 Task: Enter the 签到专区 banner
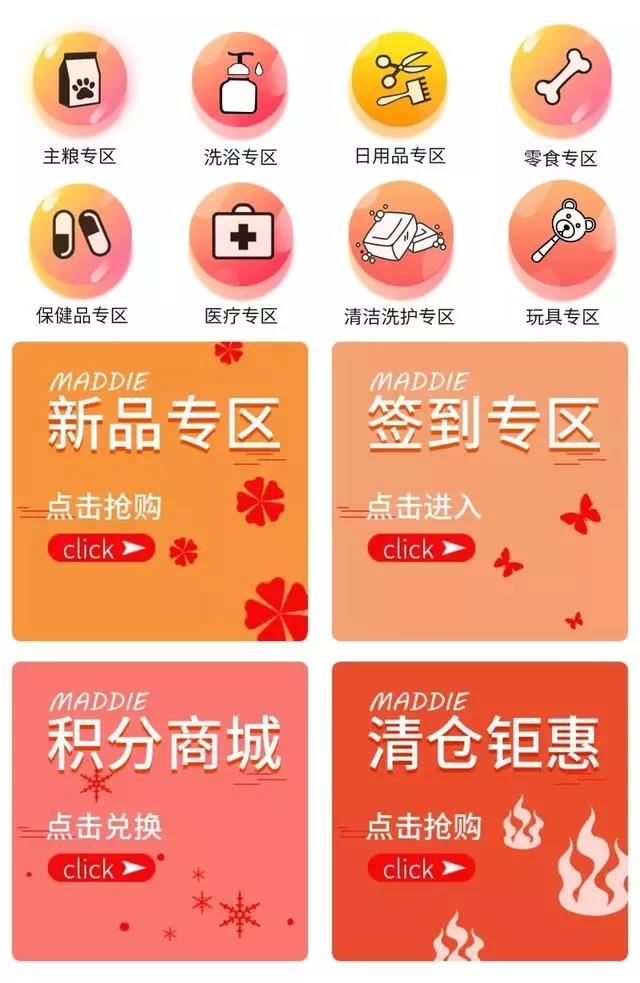[480, 491]
